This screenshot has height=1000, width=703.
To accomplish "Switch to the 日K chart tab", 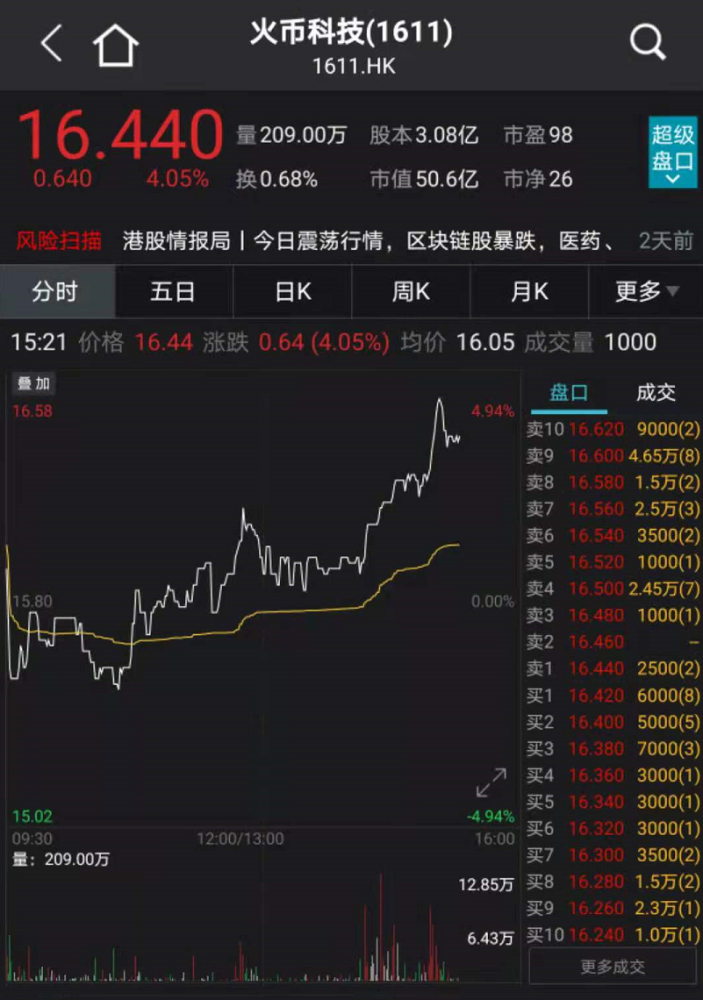I will 293,292.
